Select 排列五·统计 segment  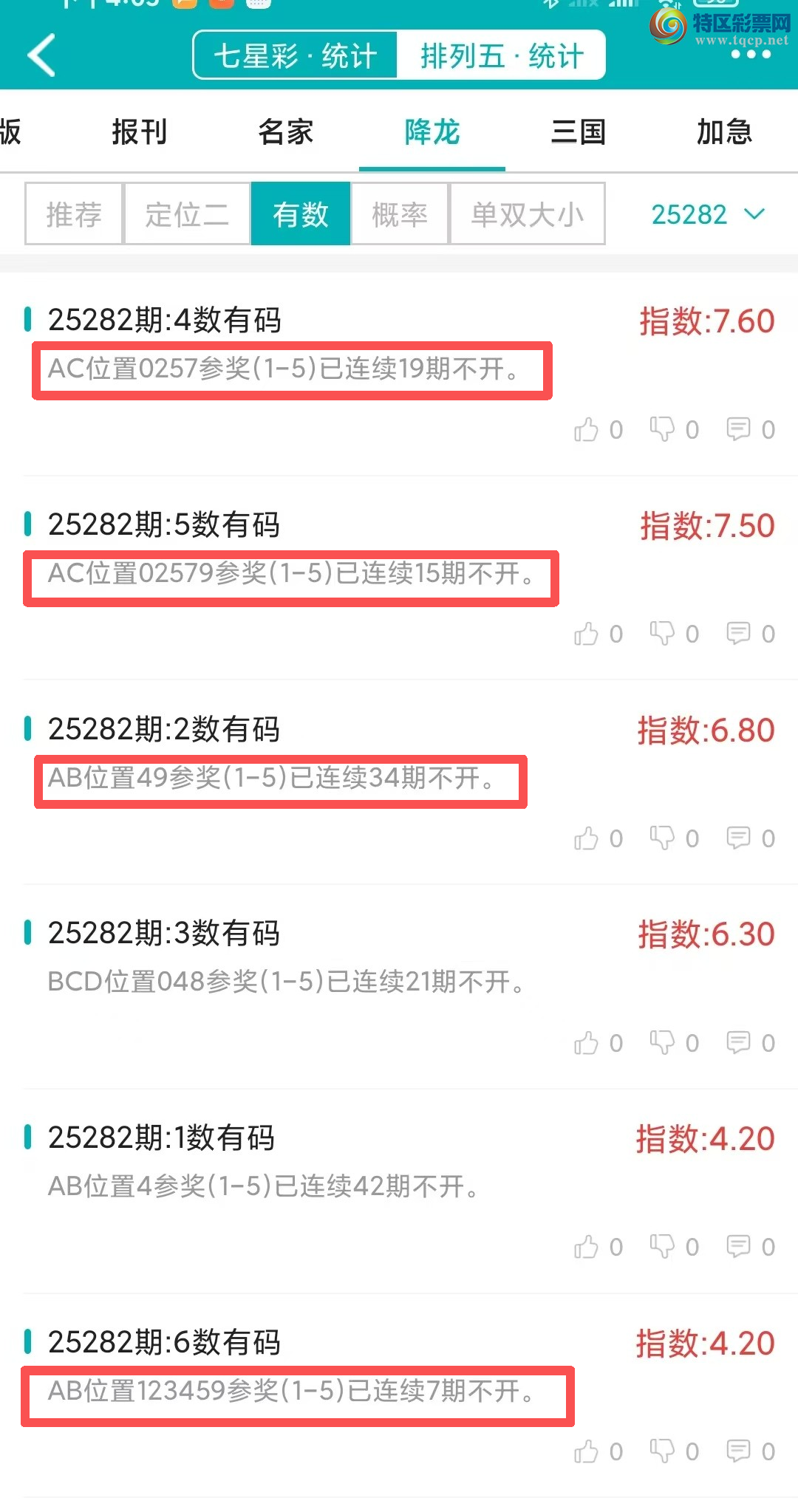point(502,55)
